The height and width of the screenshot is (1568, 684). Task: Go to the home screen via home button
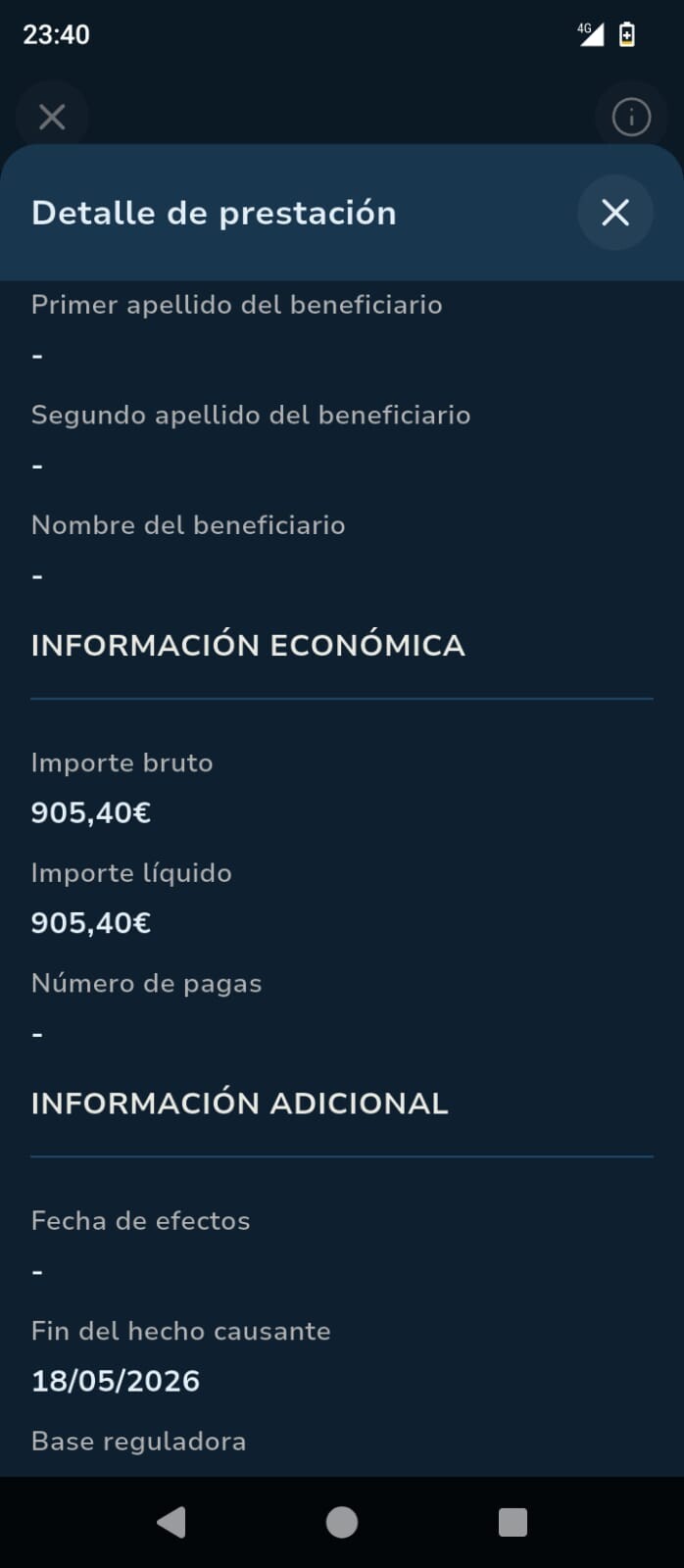pyautogui.click(x=342, y=1522)
